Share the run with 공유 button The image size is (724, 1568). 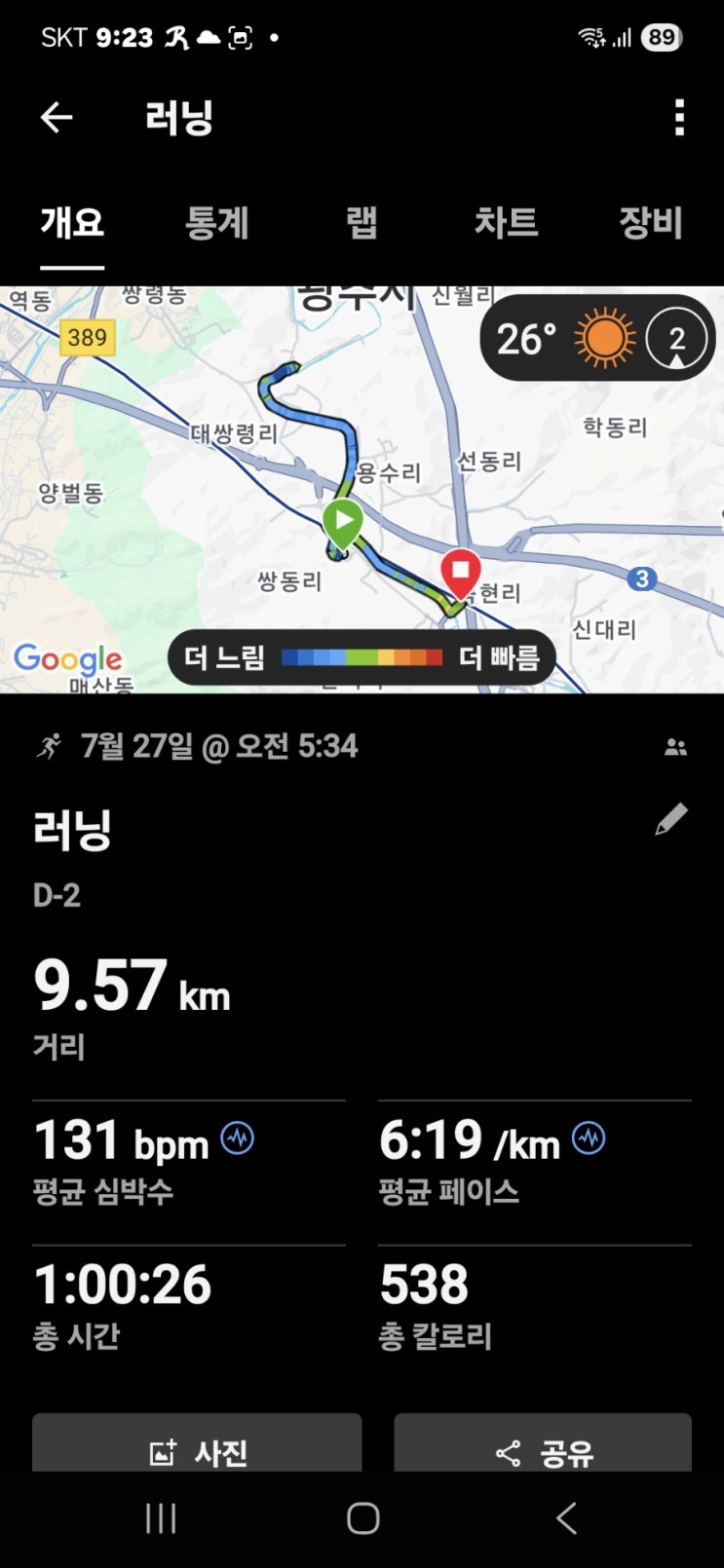point(543,1451)
